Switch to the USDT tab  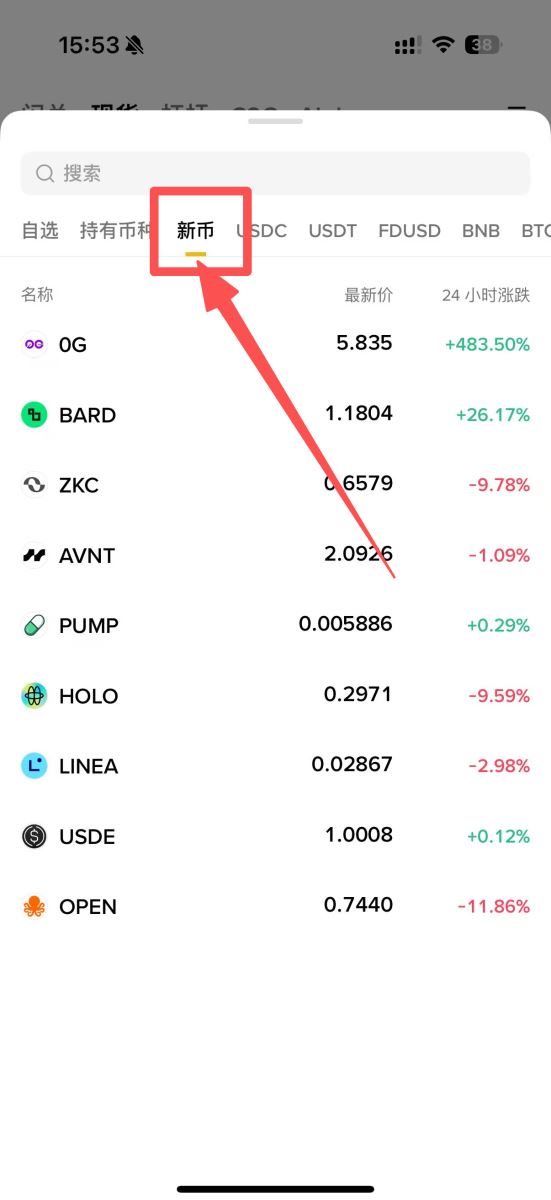332,231
